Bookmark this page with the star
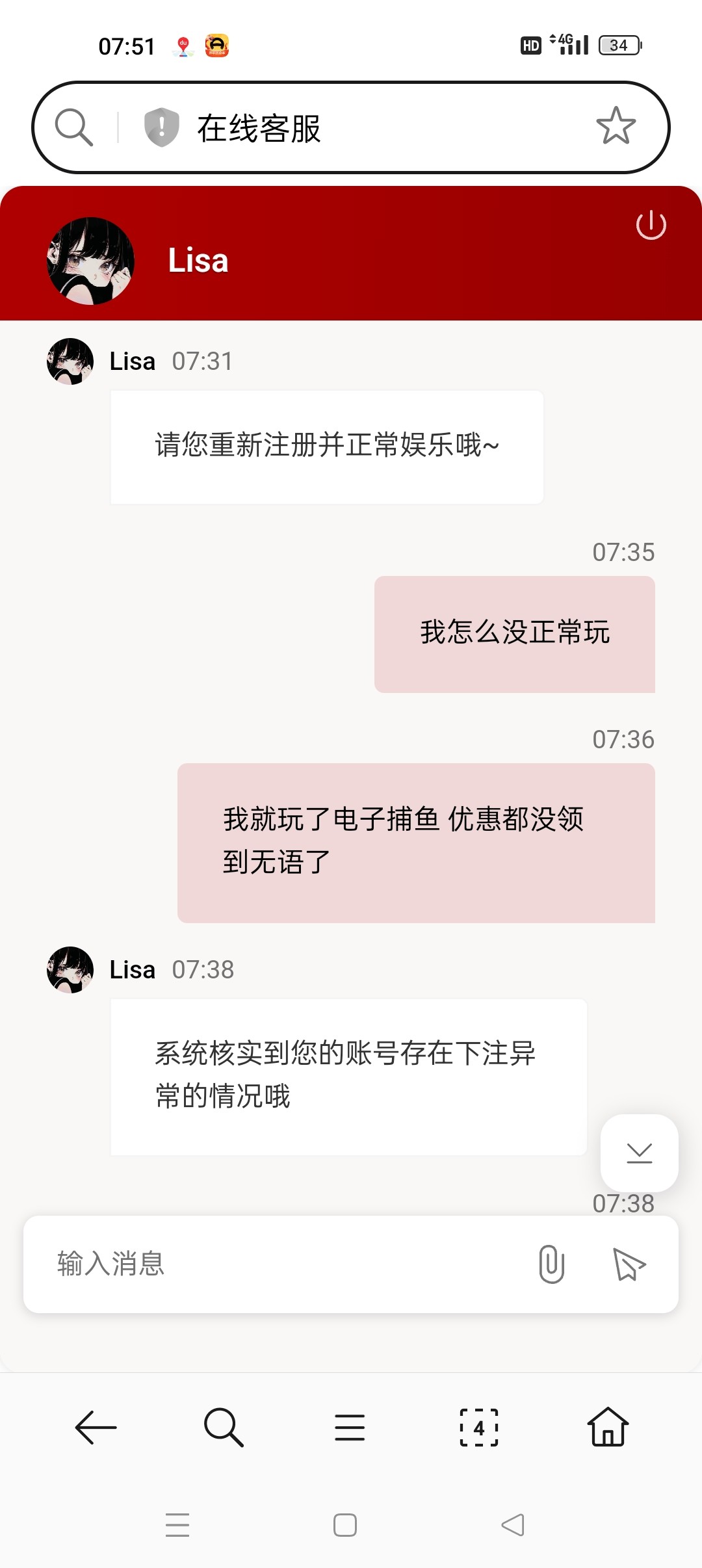This screenshot has height=1568, width=702. 616,126
